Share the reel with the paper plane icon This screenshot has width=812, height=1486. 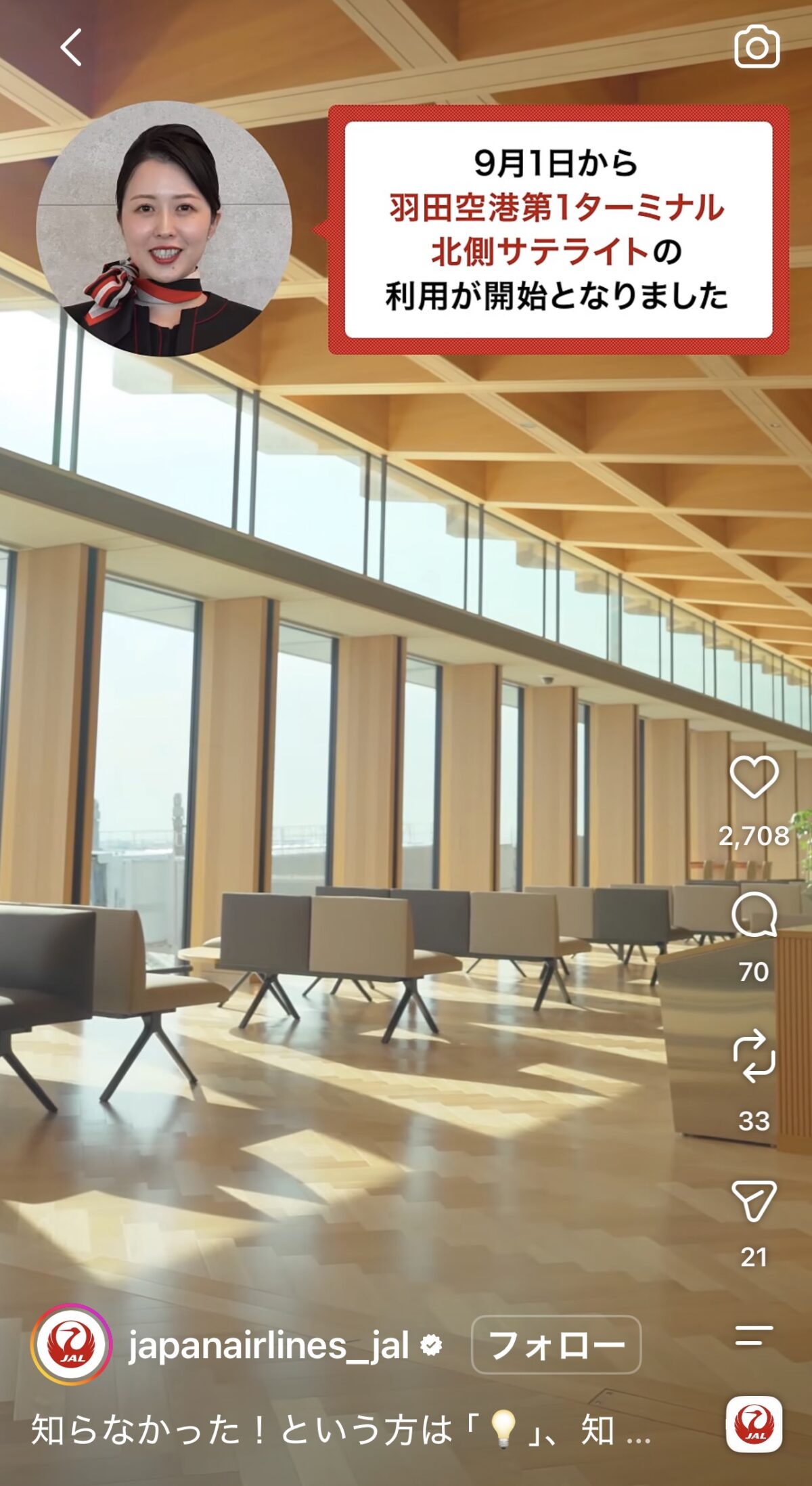(754, 1201)
